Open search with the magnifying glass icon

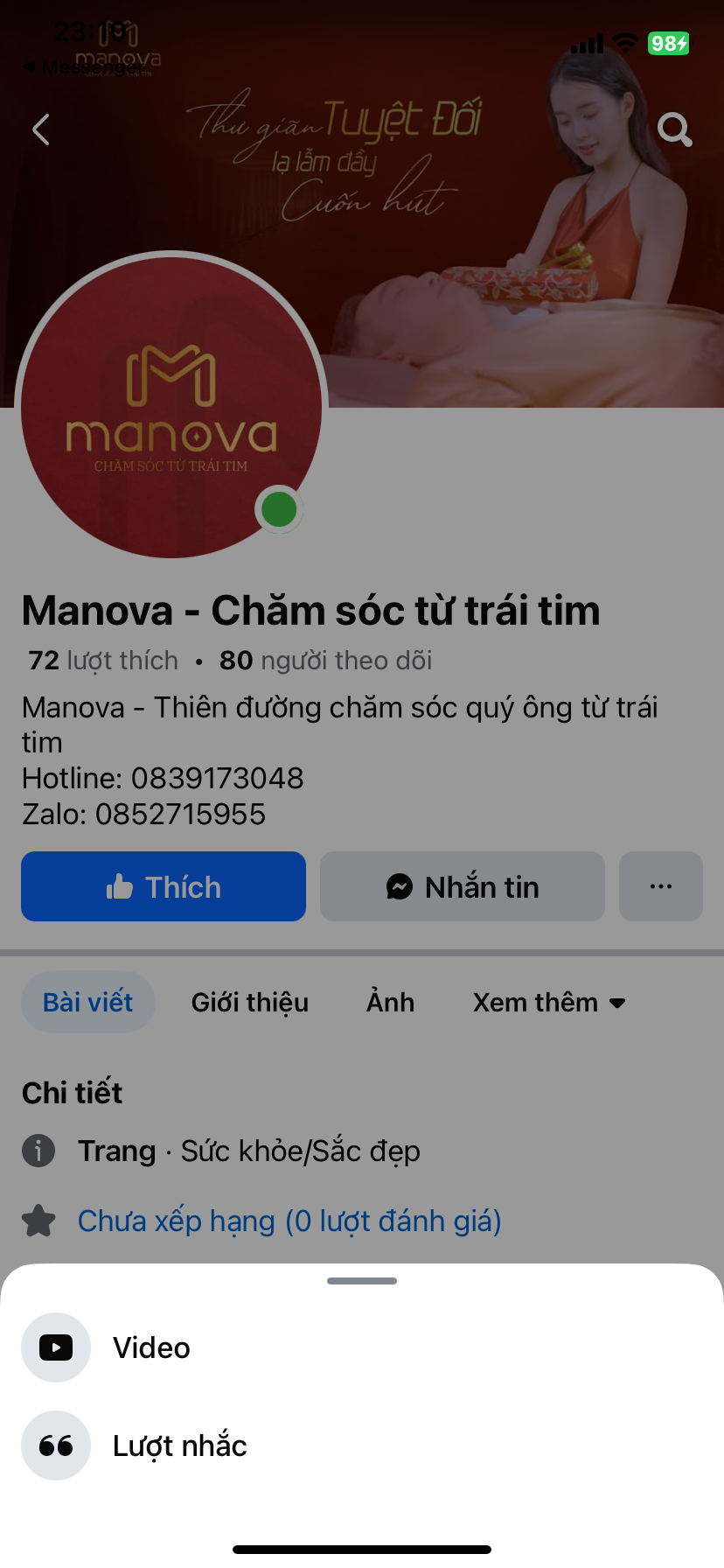(674, 129)
